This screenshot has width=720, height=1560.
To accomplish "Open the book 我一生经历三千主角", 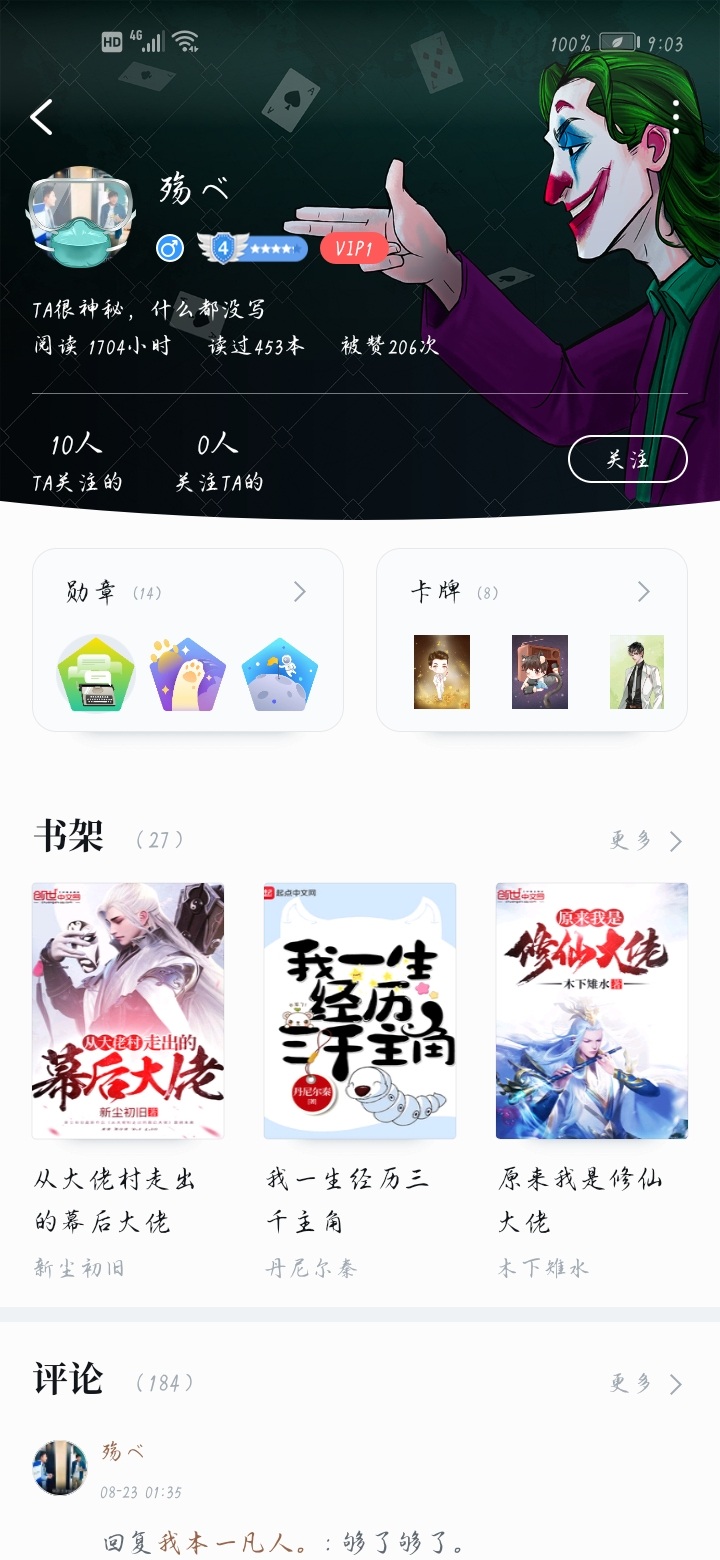I will (x=360, y=1011).
